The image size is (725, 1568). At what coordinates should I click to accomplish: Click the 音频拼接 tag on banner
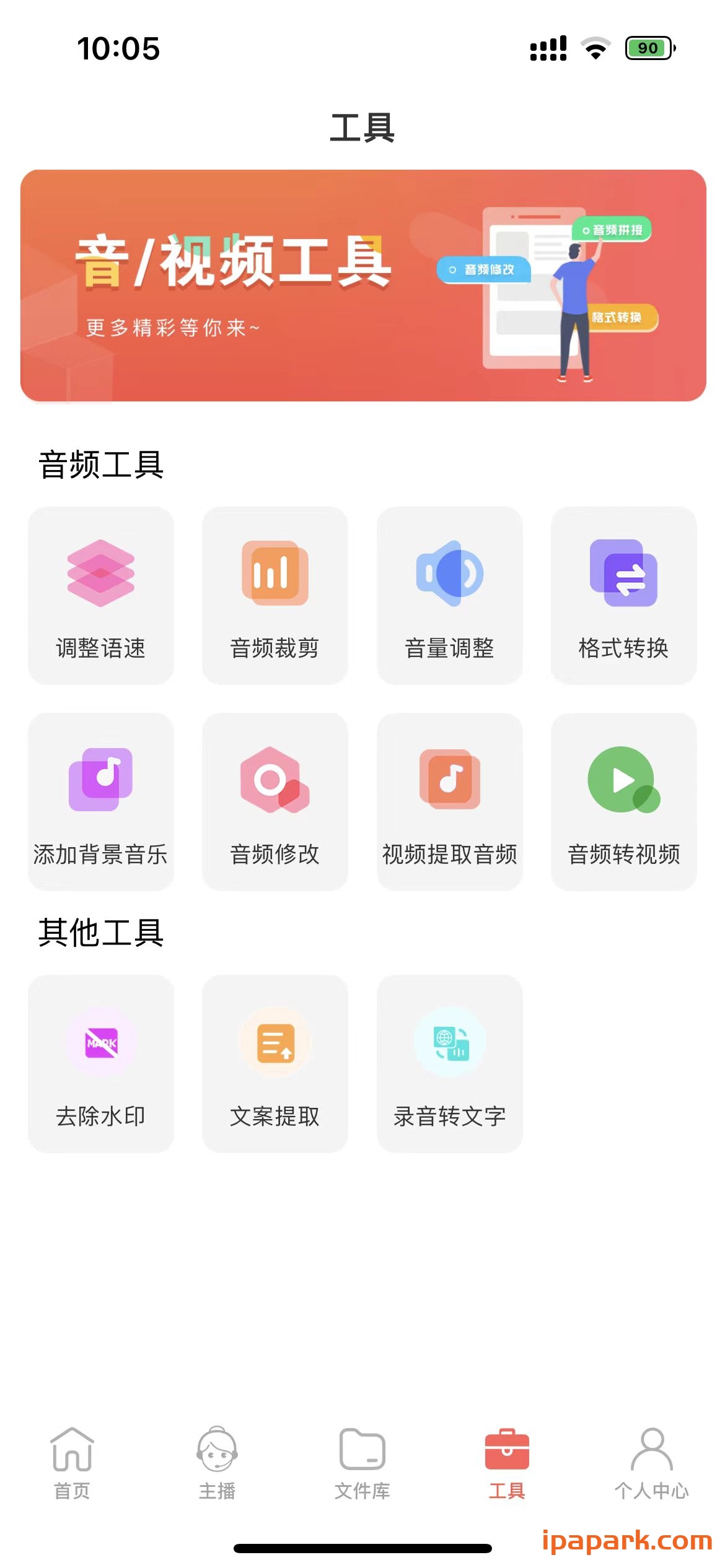point(612,229)
